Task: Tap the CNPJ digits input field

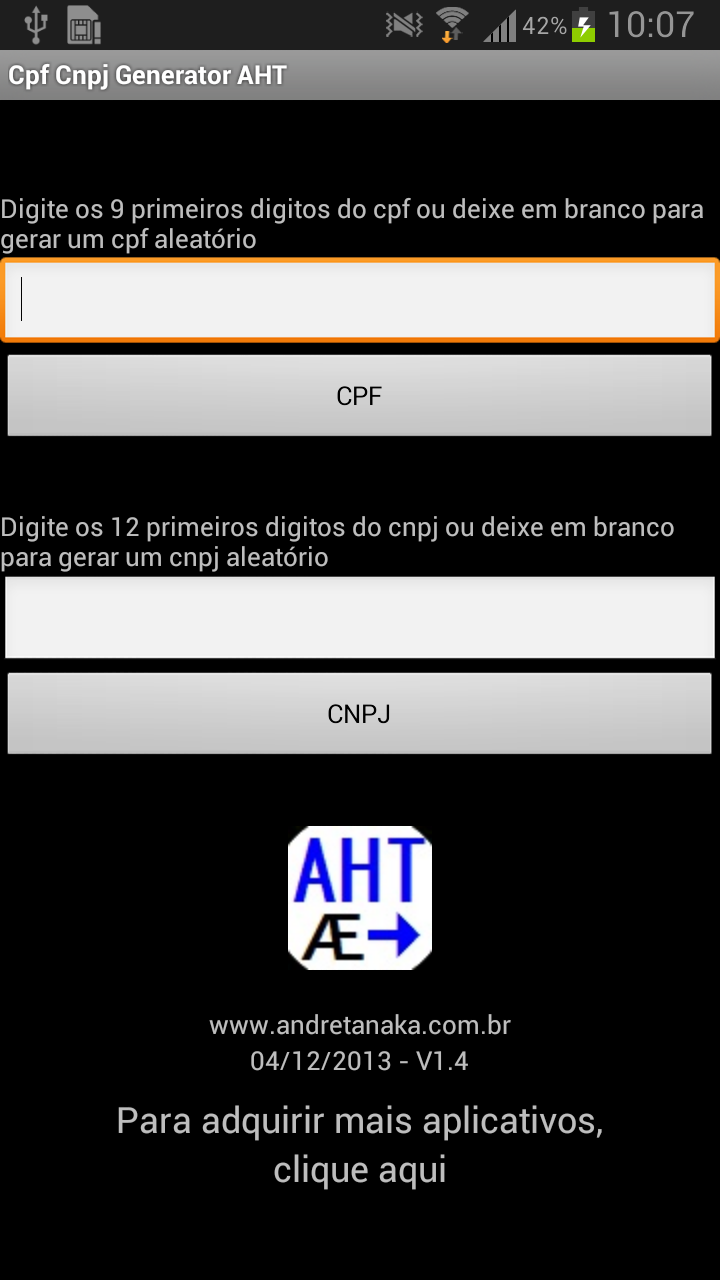Action: 360,616
